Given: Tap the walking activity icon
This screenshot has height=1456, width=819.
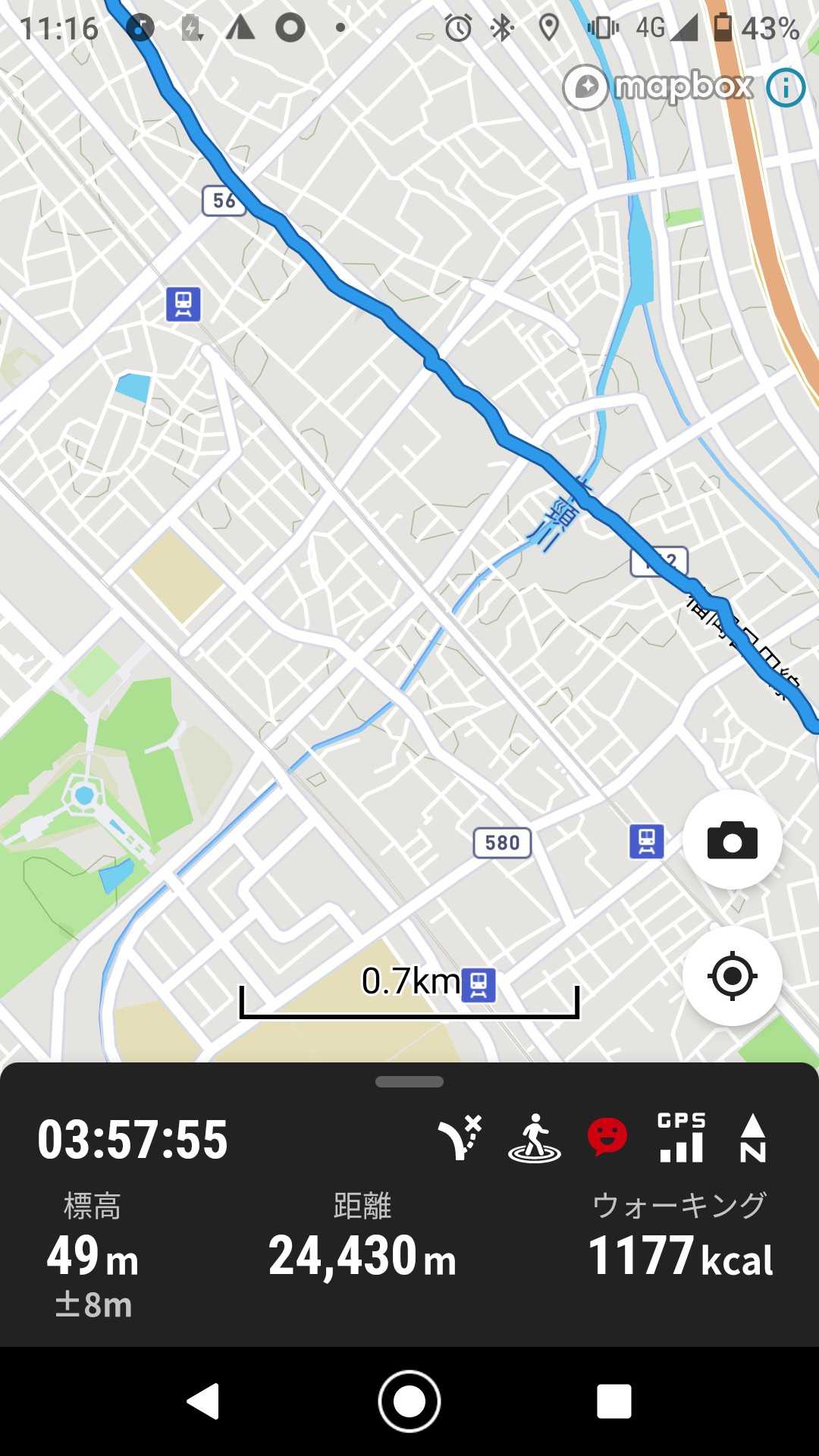Looking at the screenshot, I should tap(535, 1137).
